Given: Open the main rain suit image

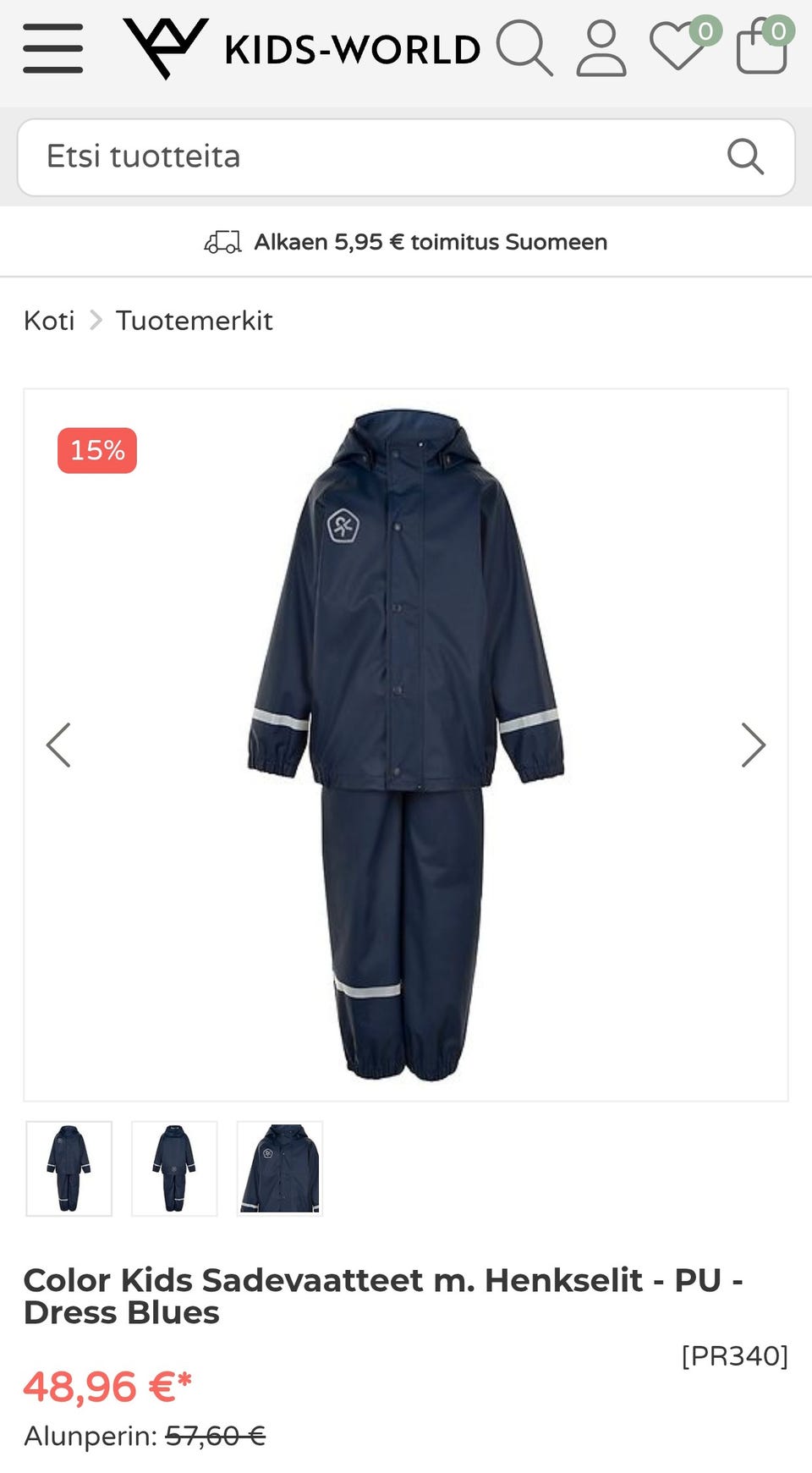Looking at the screenshot, I should click(406, 745).
